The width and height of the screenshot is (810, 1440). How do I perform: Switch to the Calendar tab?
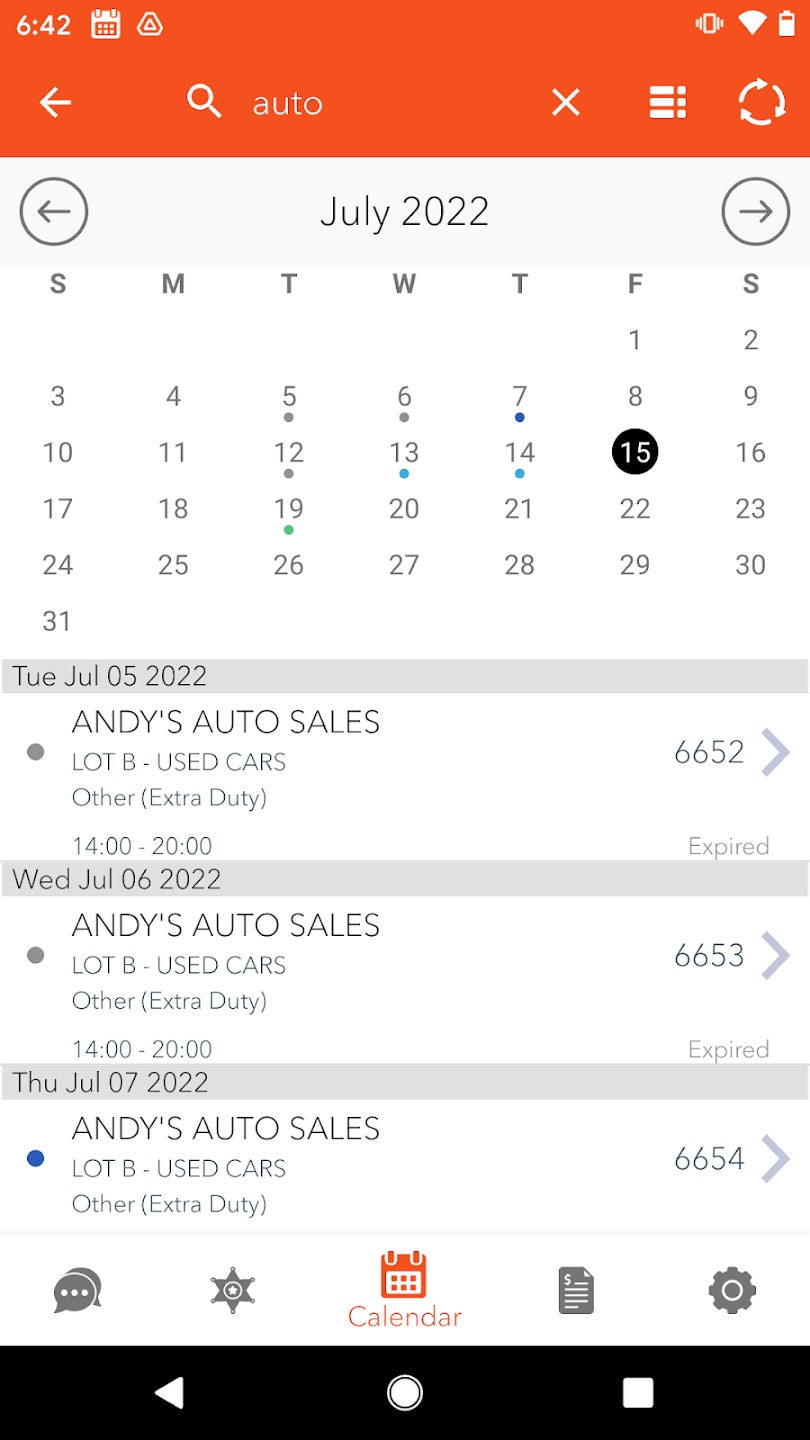point(404,1290)
